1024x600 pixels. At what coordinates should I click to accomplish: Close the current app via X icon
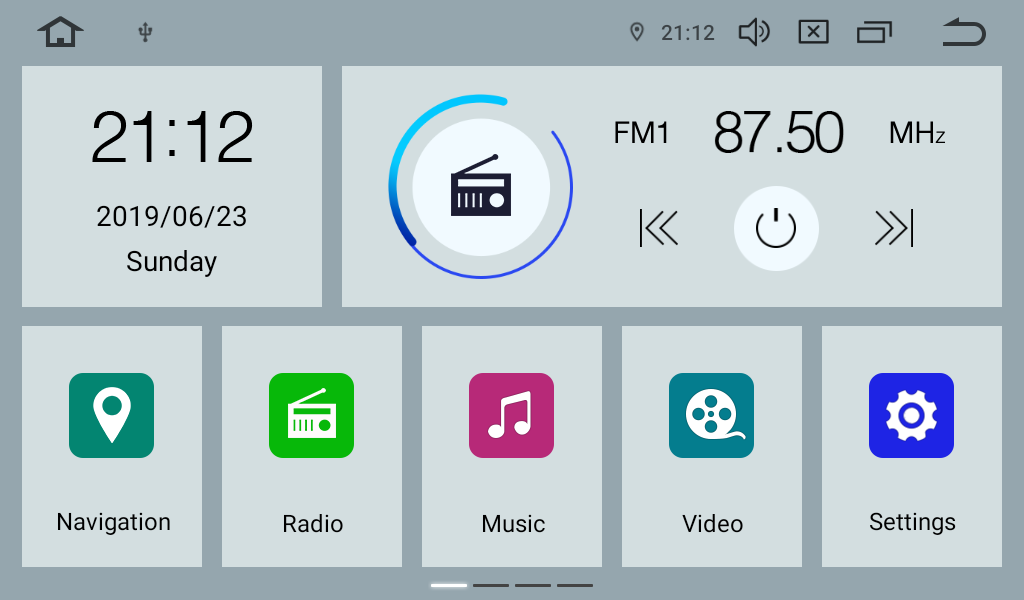pos(814,32)
